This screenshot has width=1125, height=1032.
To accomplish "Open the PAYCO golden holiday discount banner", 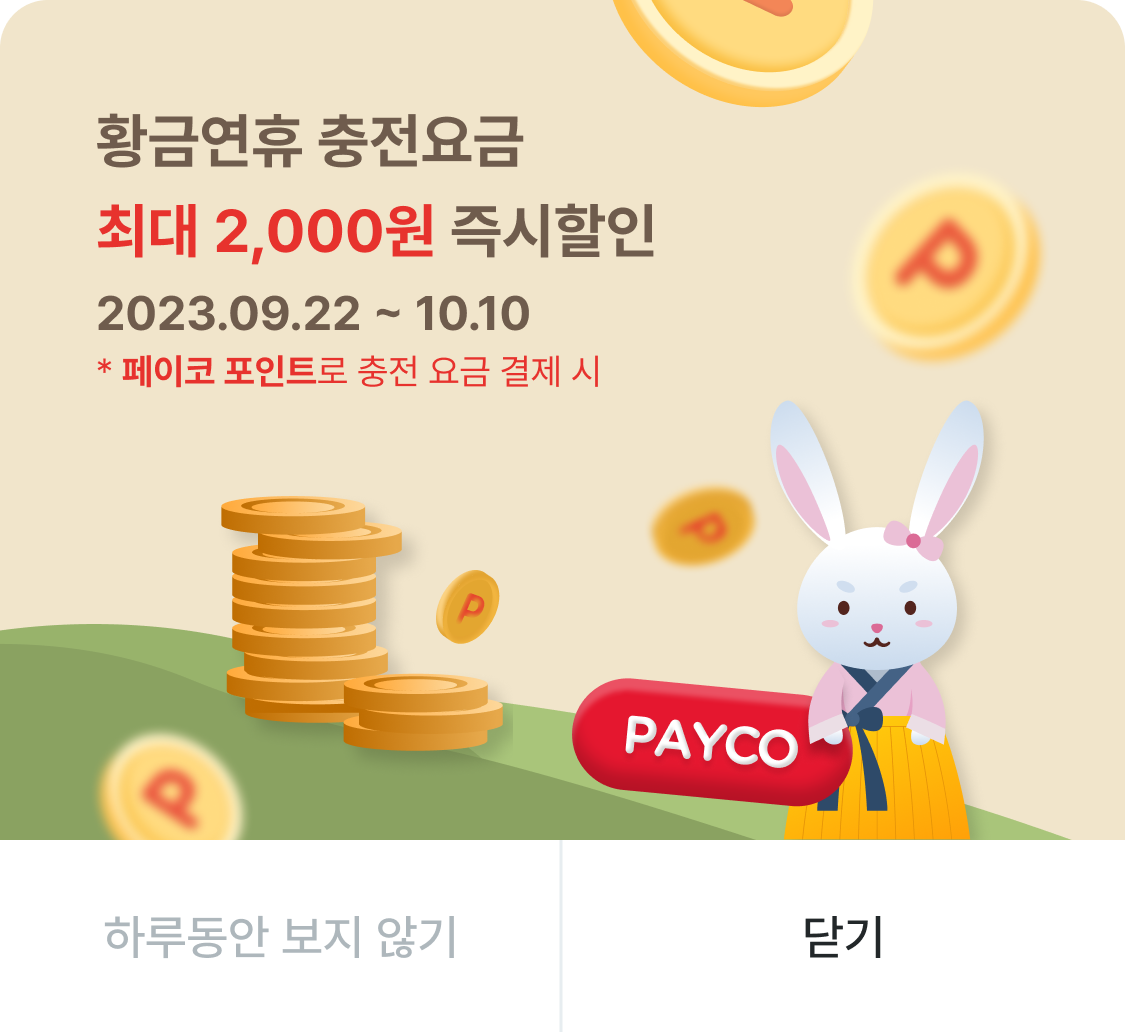I will click(x=562, y=420).
